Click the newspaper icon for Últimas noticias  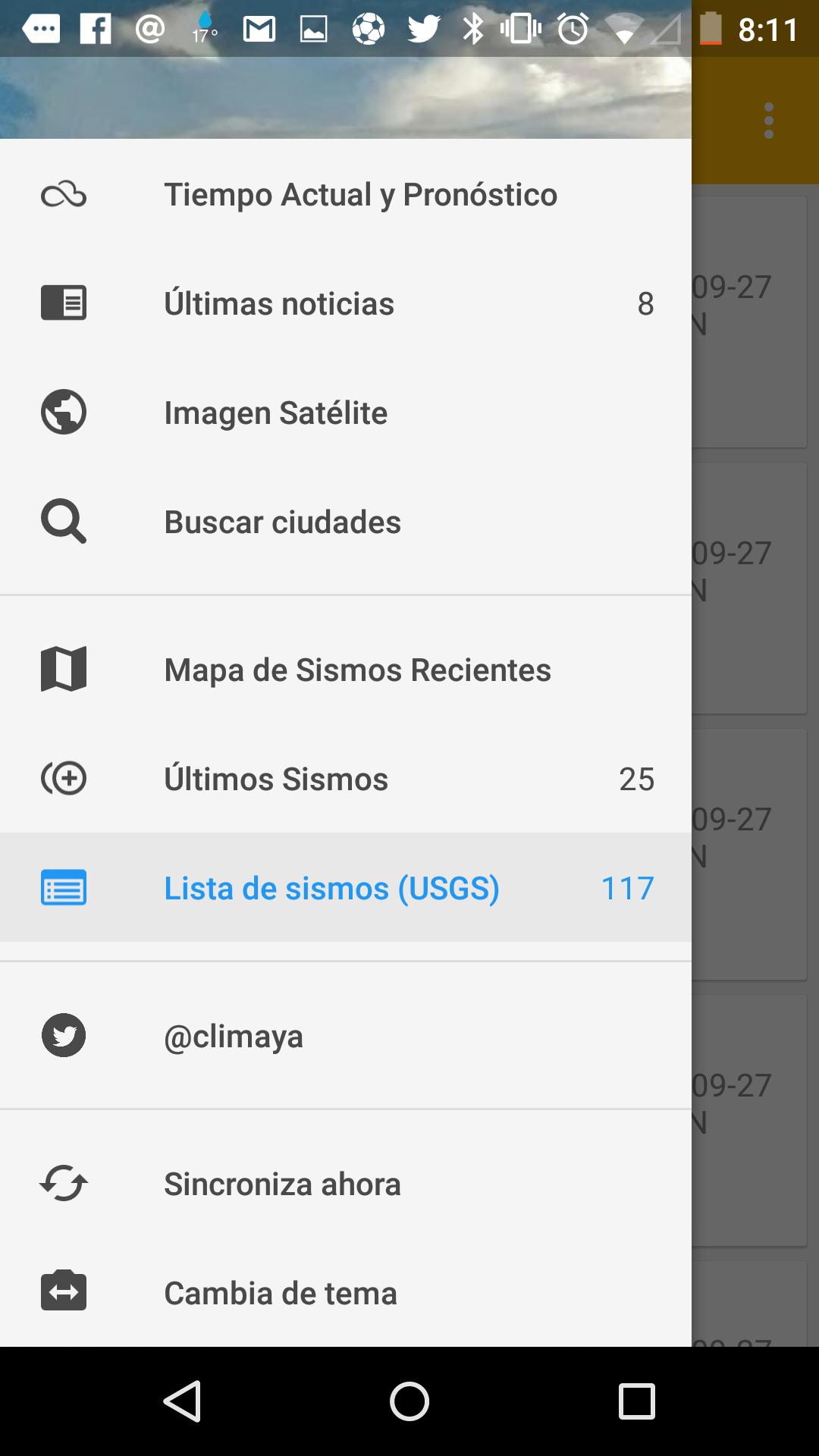[x=64, y=303]
